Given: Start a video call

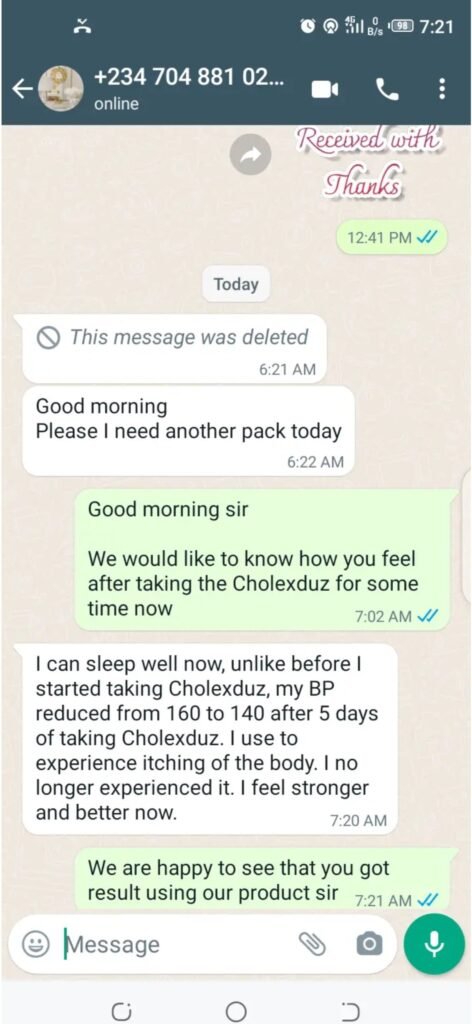Looking at the screenshot, I should tap(324, 89).
